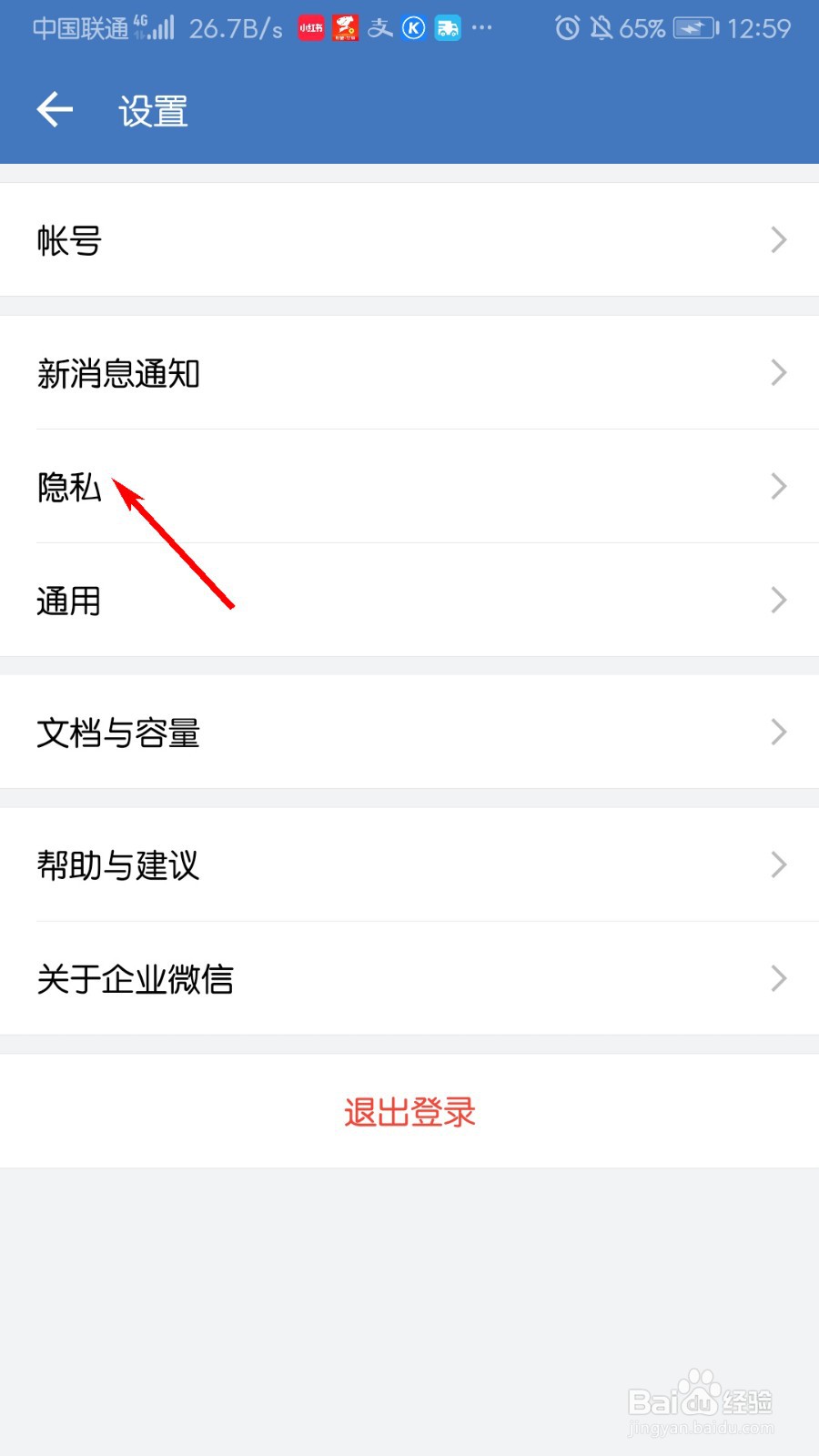Tap the ellipsis to view more notification icons
Image resolution: width=819 pixels, height=1456 pixels.
point(482,28)
